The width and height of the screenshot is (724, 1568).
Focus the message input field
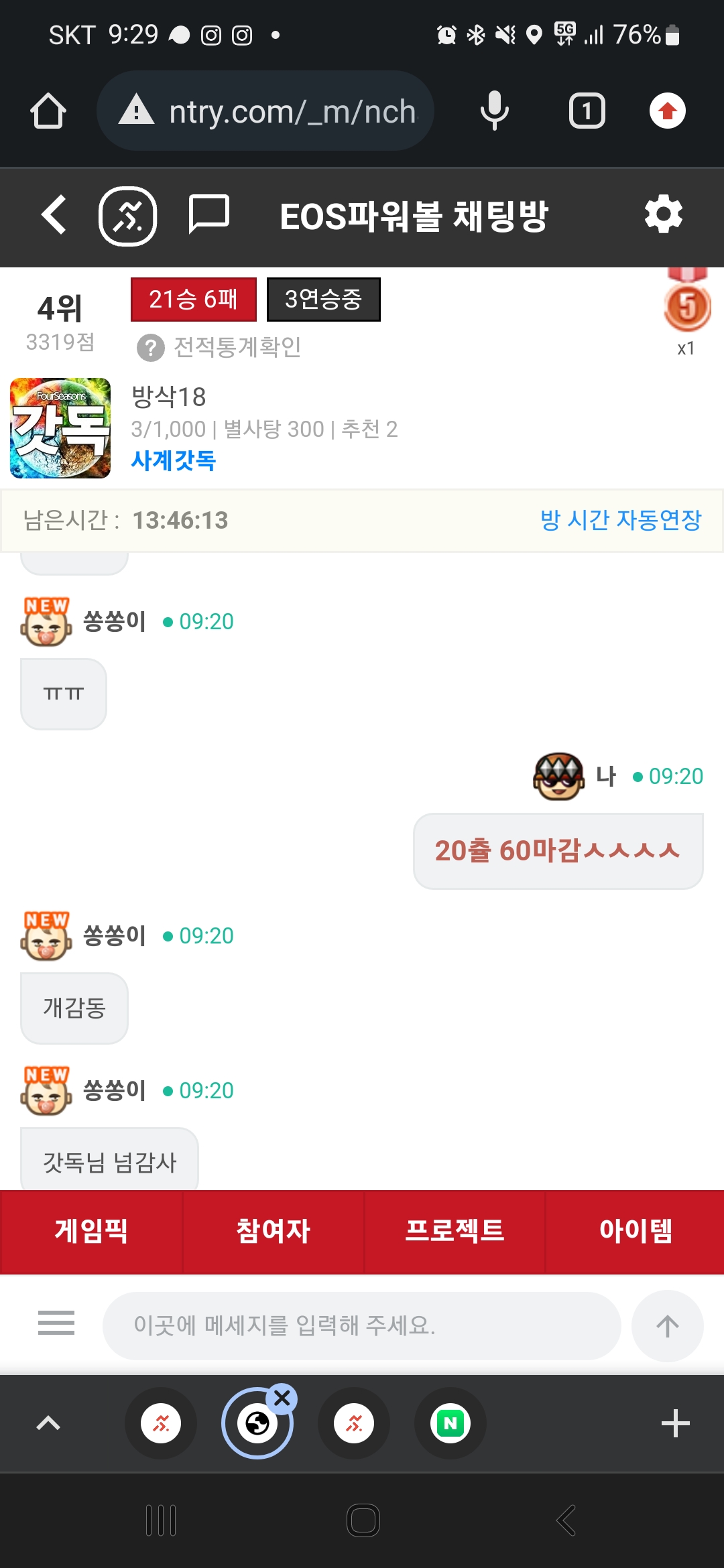361,1325
